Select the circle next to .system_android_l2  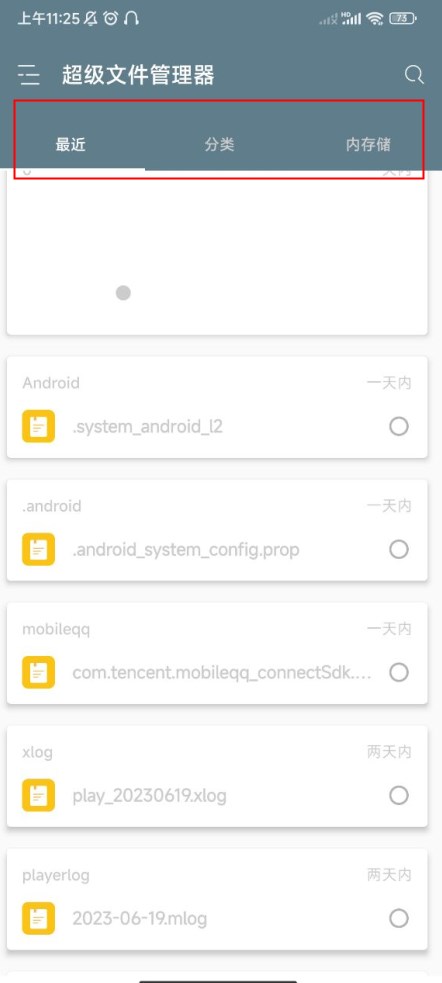tap(399, 427)
